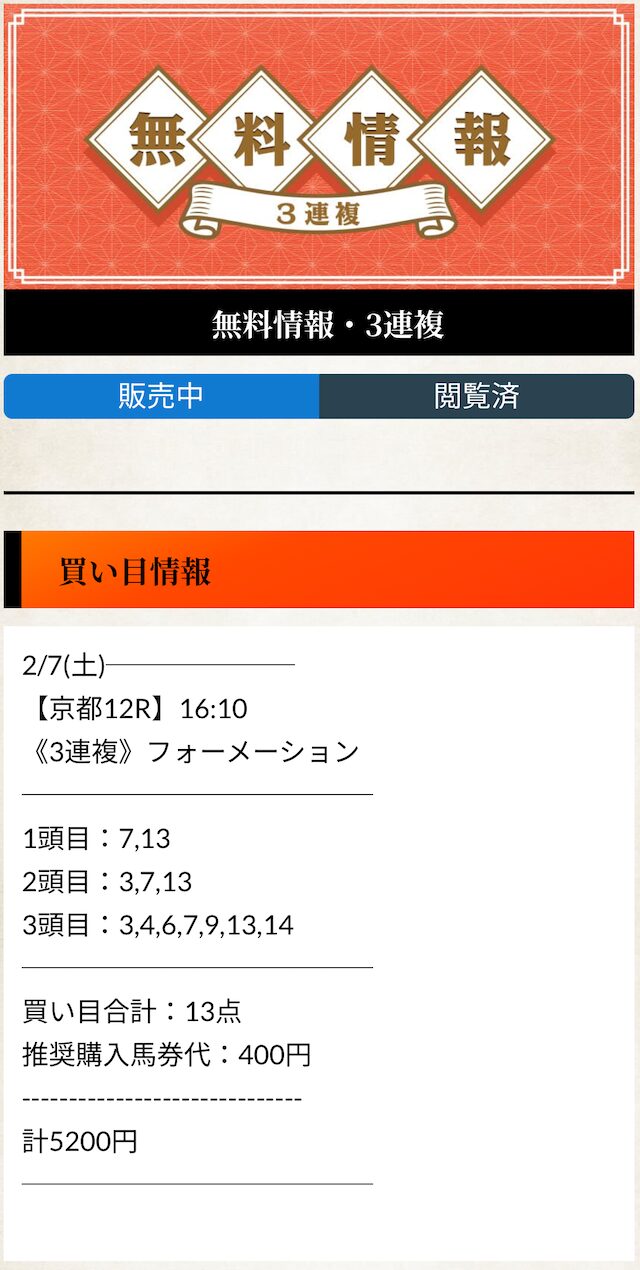Switch to the 販売中 tab
The height and width of the screenshot is (1270, 640).
pos(161,396)
